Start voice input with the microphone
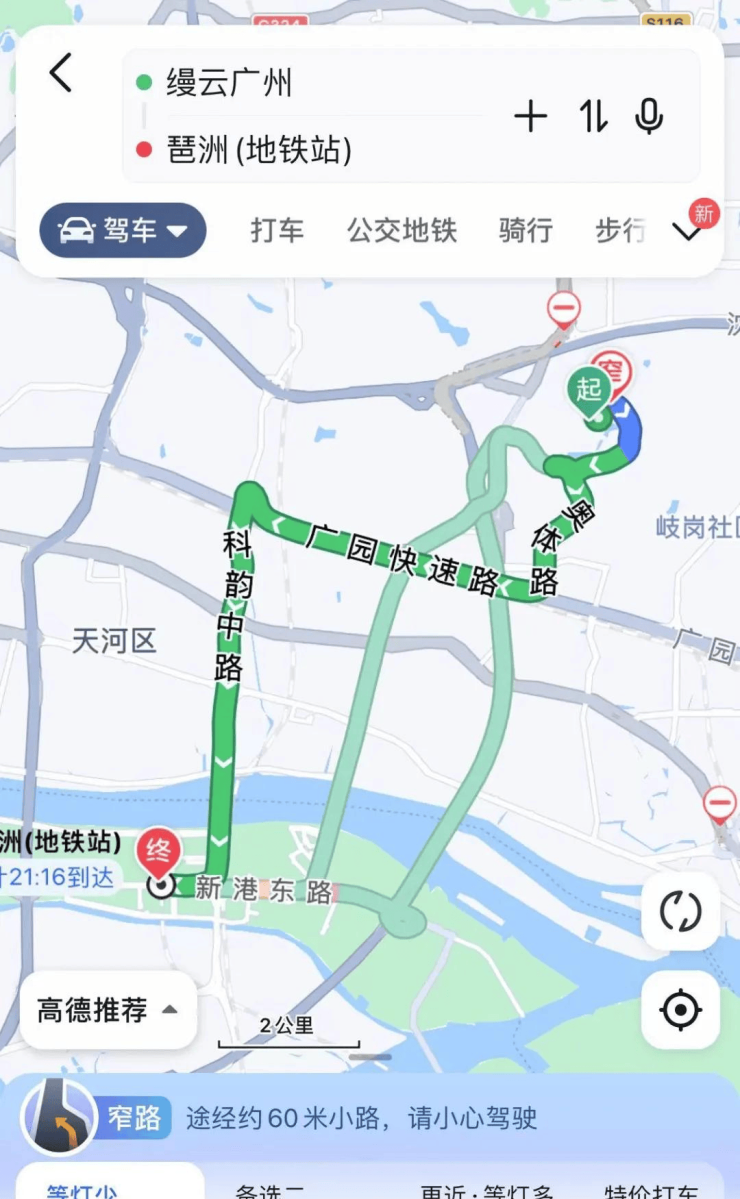 [649, 117]
